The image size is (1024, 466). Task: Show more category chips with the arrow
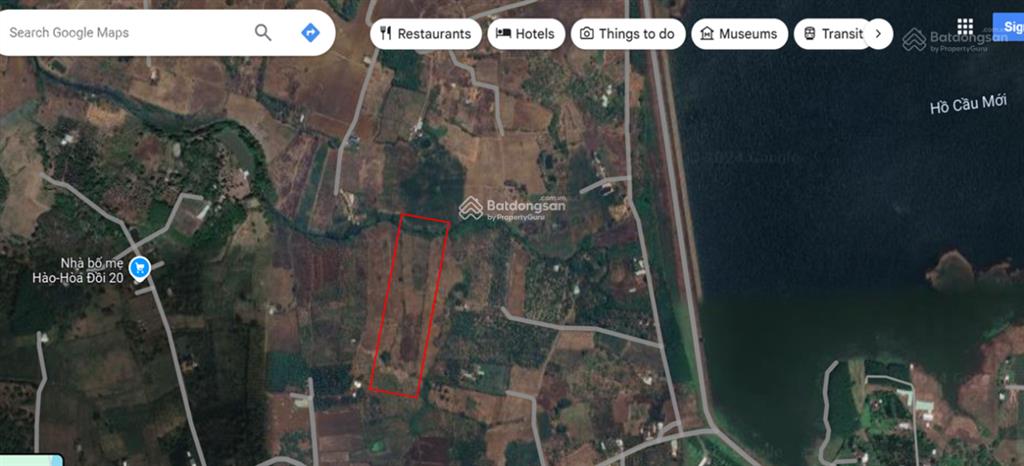pyautogui.click(x=877, y=34)
